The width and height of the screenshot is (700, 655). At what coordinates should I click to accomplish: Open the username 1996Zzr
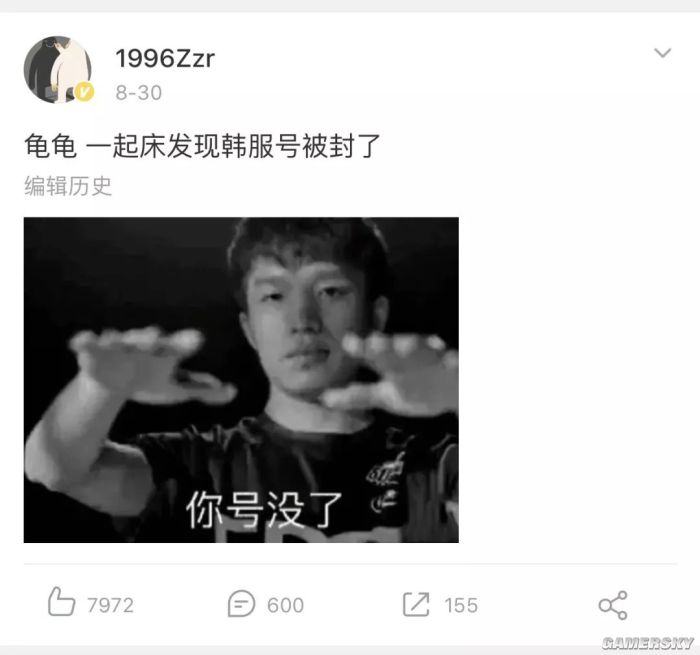click(164, 58)
